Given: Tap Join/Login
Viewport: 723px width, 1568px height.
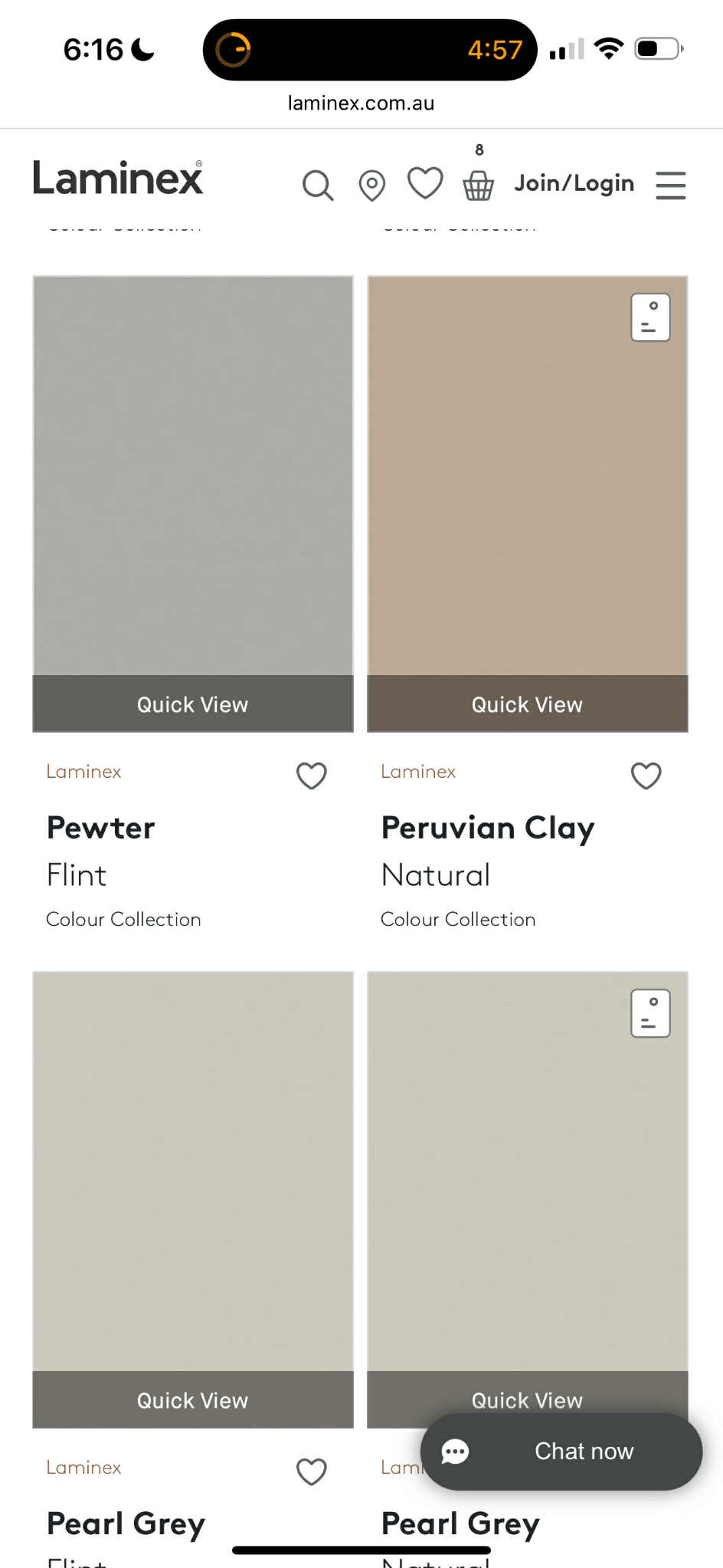Looking at the screenshot, I should (574, 183).
